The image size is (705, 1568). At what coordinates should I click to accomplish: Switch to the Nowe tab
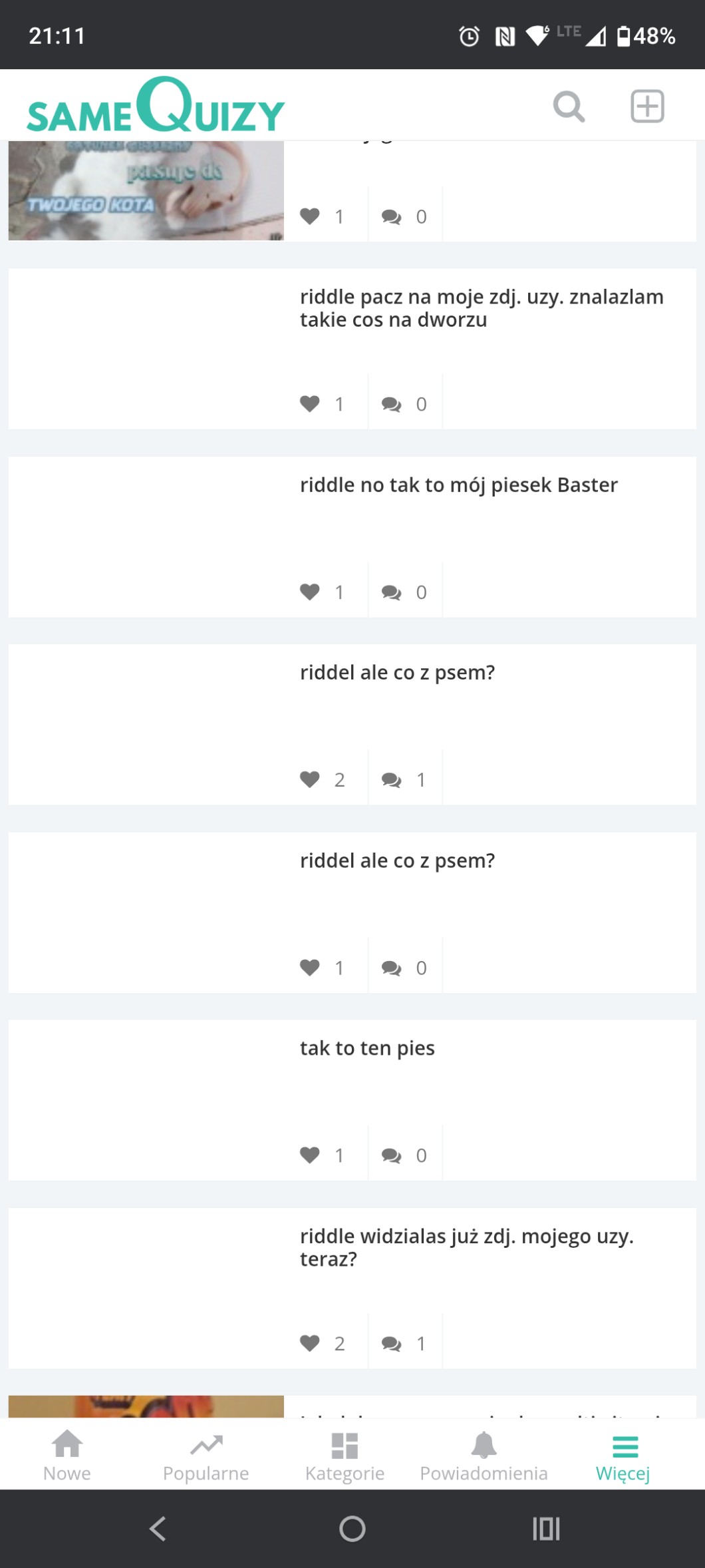pos(67,1456)
